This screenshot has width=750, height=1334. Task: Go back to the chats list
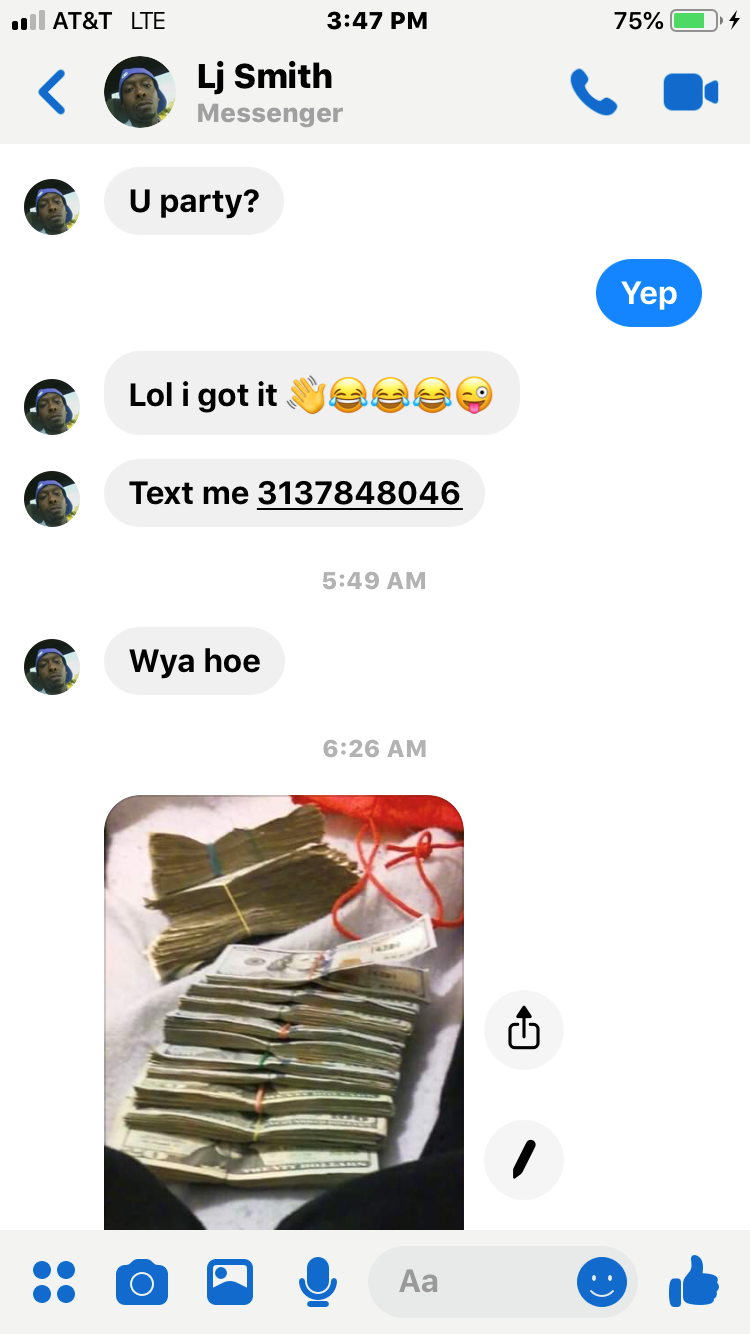point(51,92)
